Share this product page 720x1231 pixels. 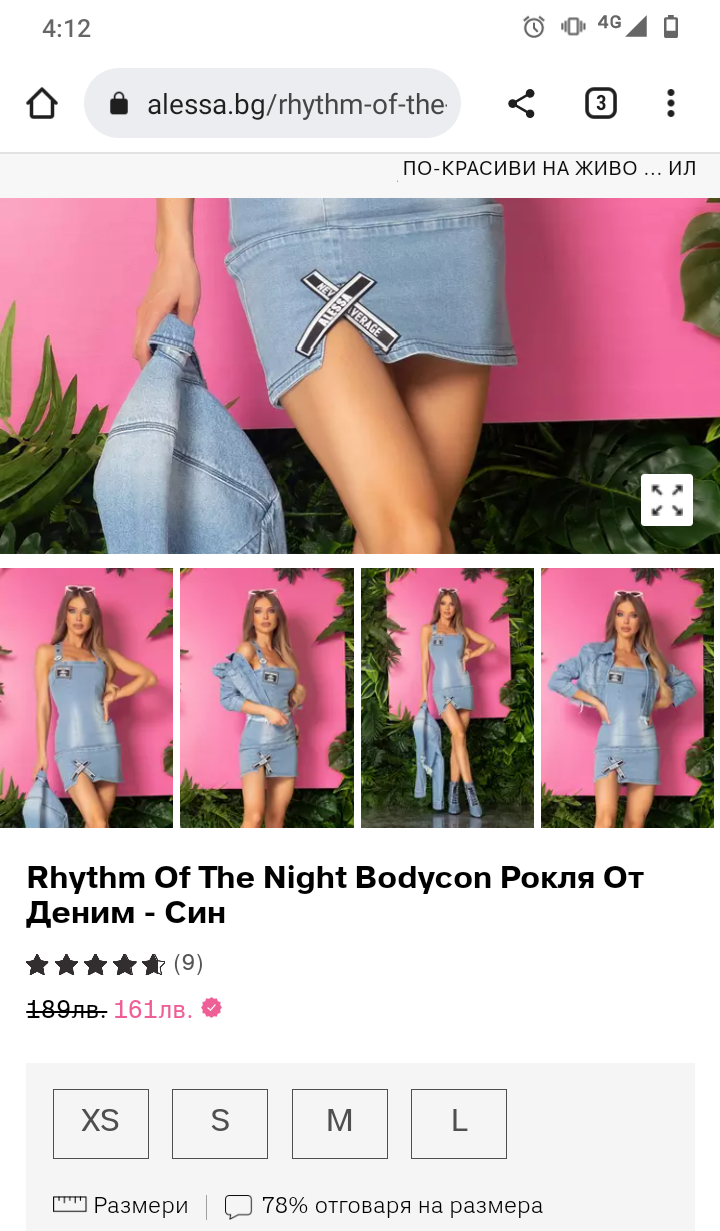[x=521, y=103]
